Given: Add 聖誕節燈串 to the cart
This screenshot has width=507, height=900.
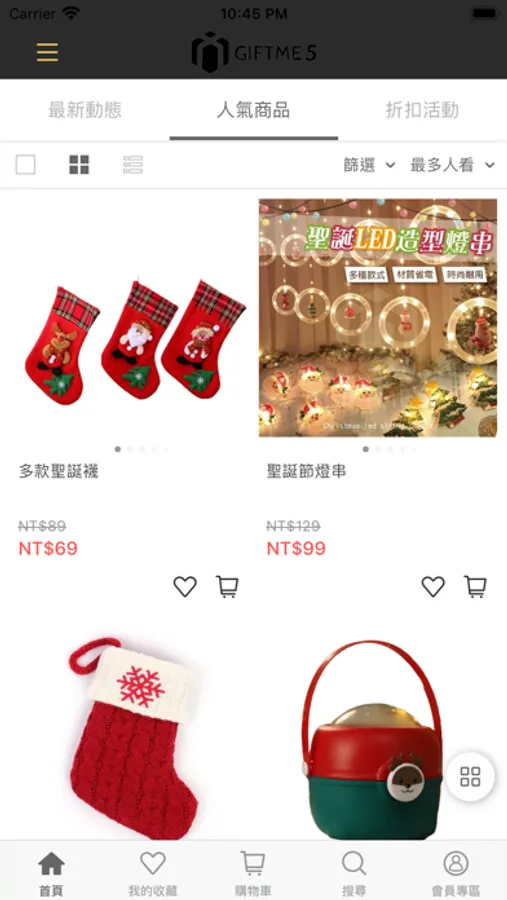Looking at the screenshot, I should pos(475,587).
